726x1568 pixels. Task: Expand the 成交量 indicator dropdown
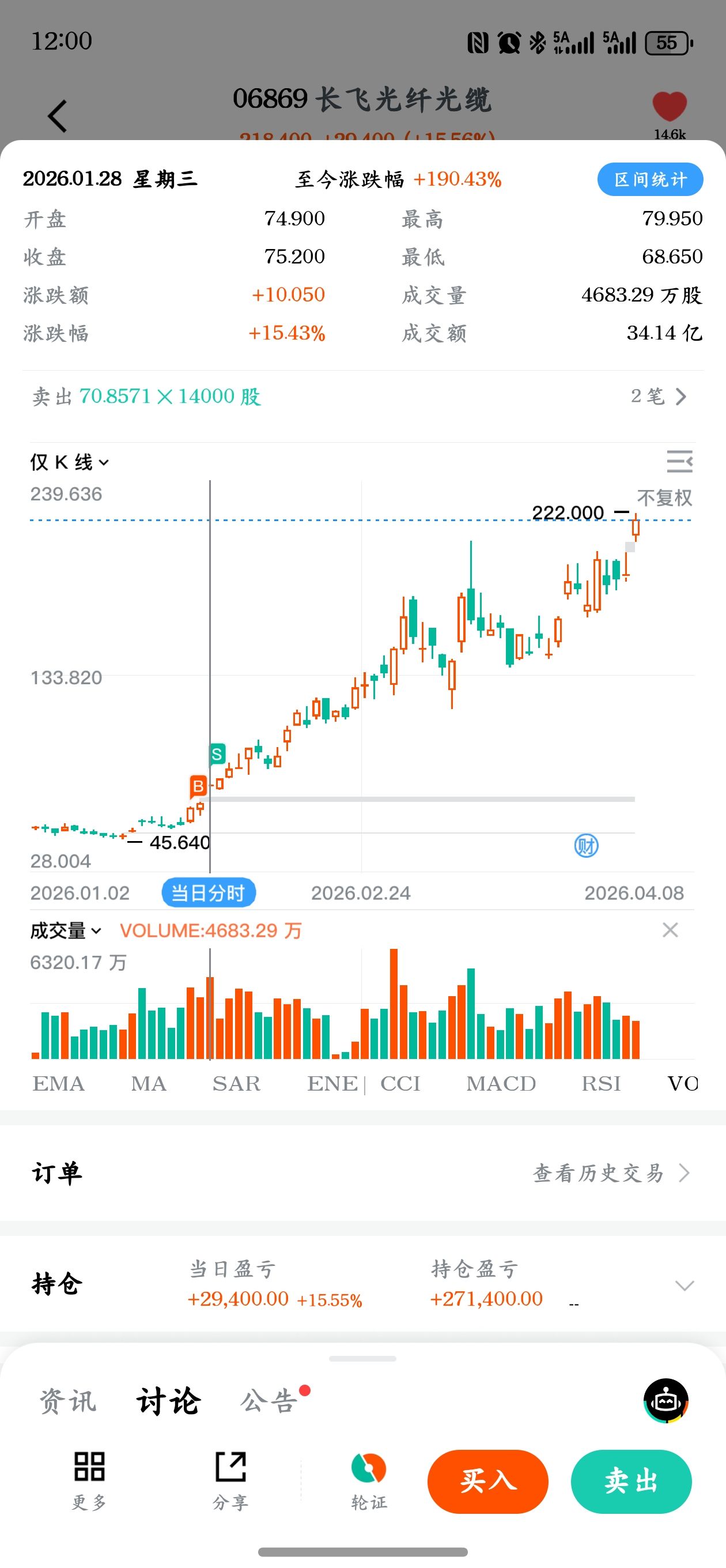65,930
